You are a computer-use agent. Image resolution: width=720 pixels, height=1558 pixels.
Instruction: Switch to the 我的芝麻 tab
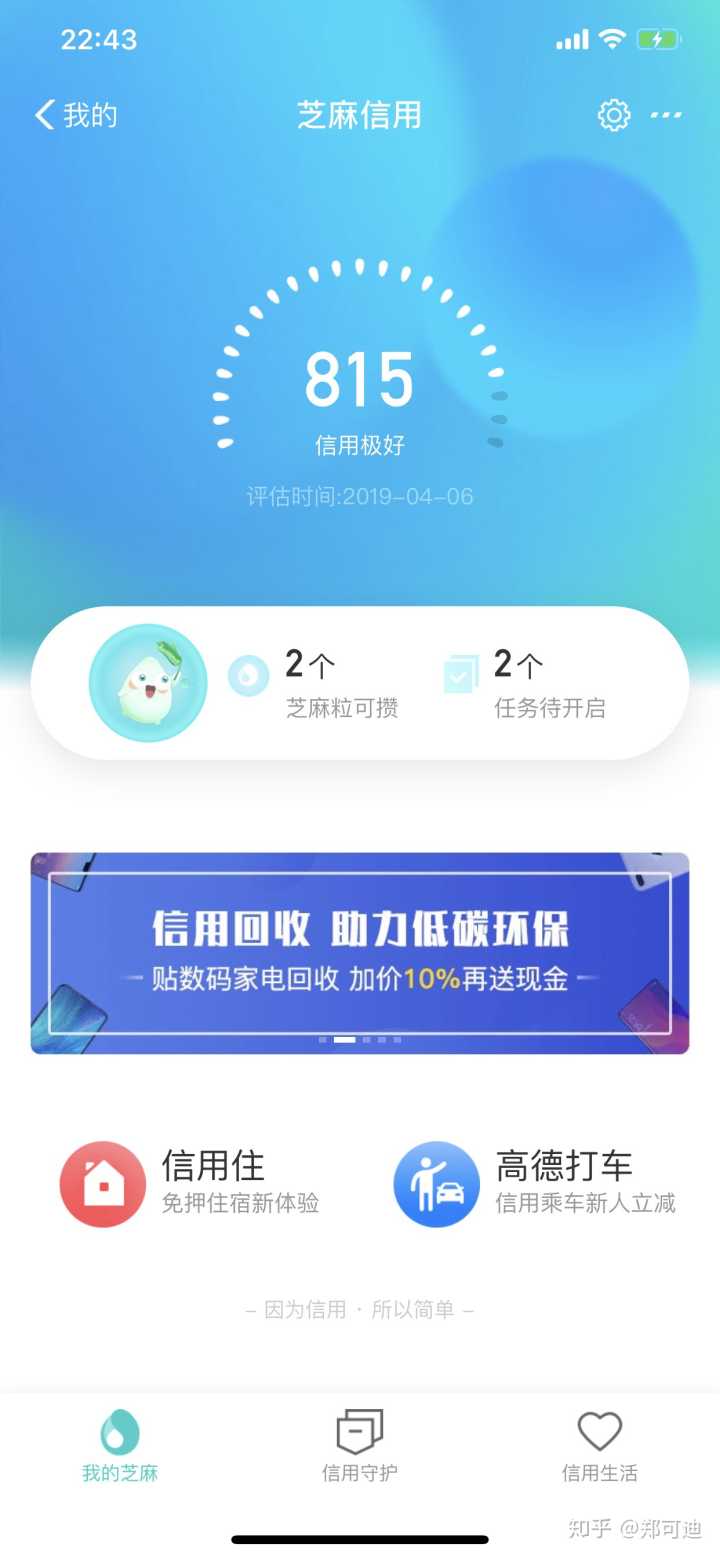120,1445
